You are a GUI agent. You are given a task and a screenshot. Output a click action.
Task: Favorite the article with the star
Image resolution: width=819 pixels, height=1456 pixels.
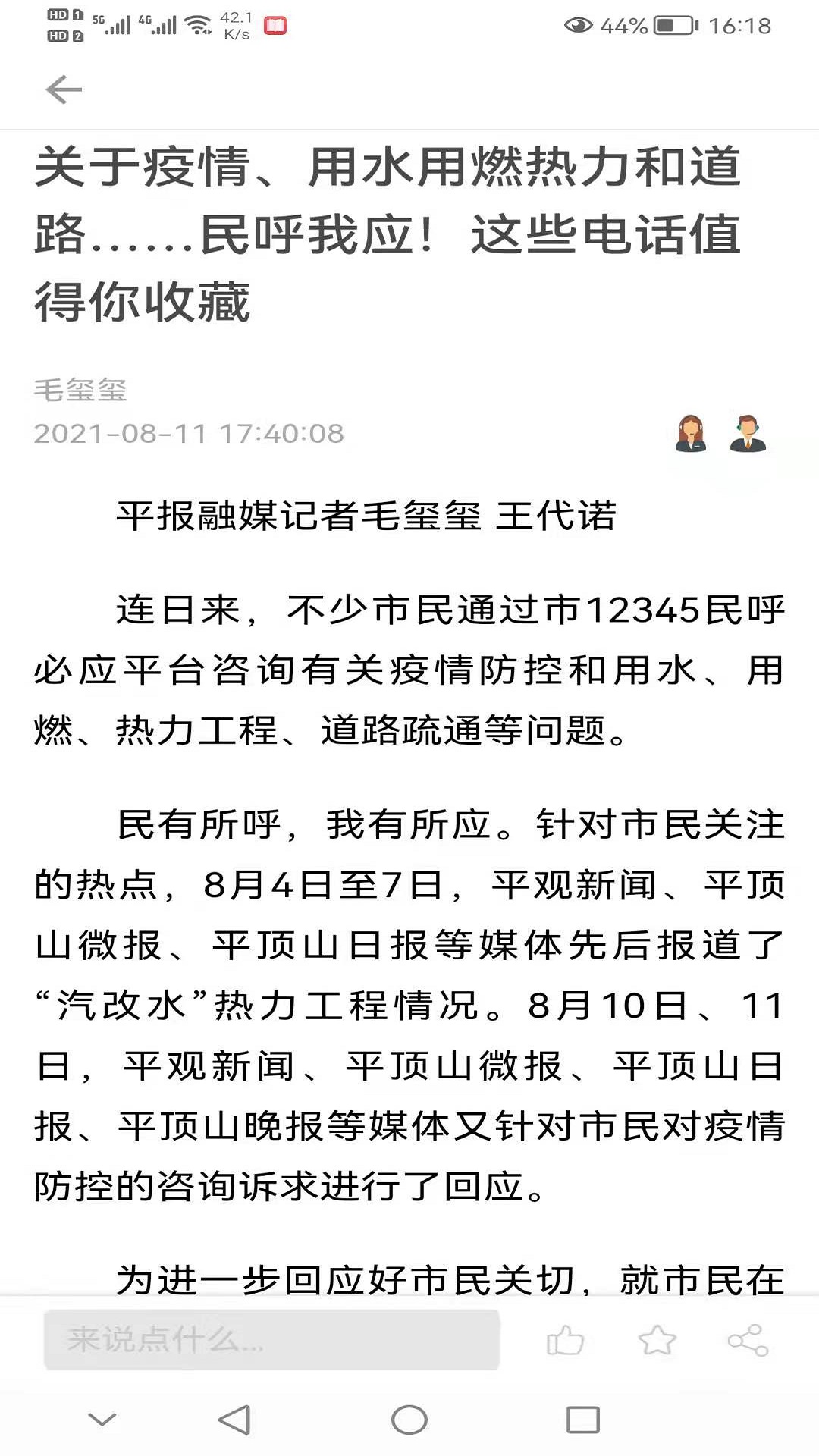[657, 1340]
